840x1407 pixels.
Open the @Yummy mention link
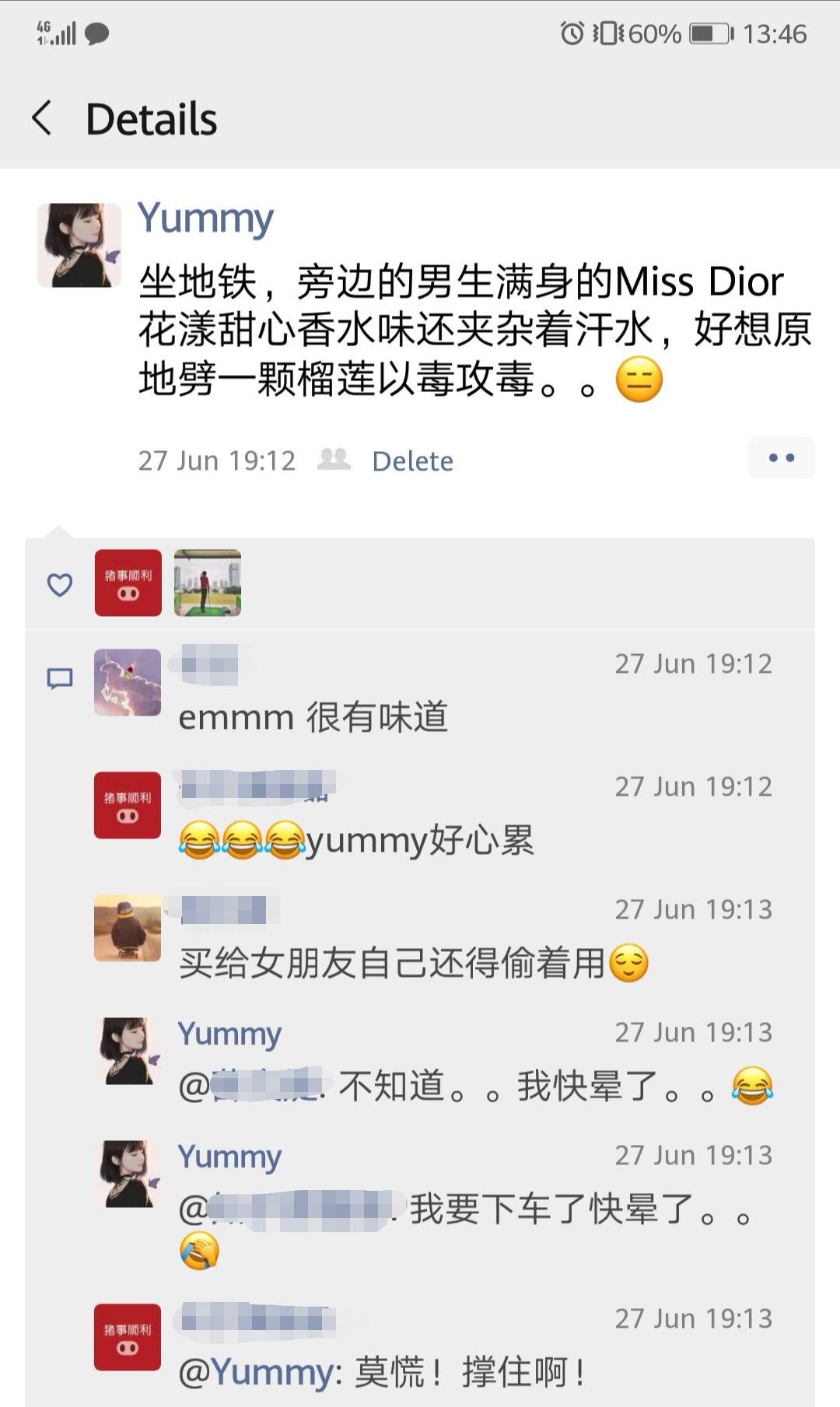[x=258, y=1372]
